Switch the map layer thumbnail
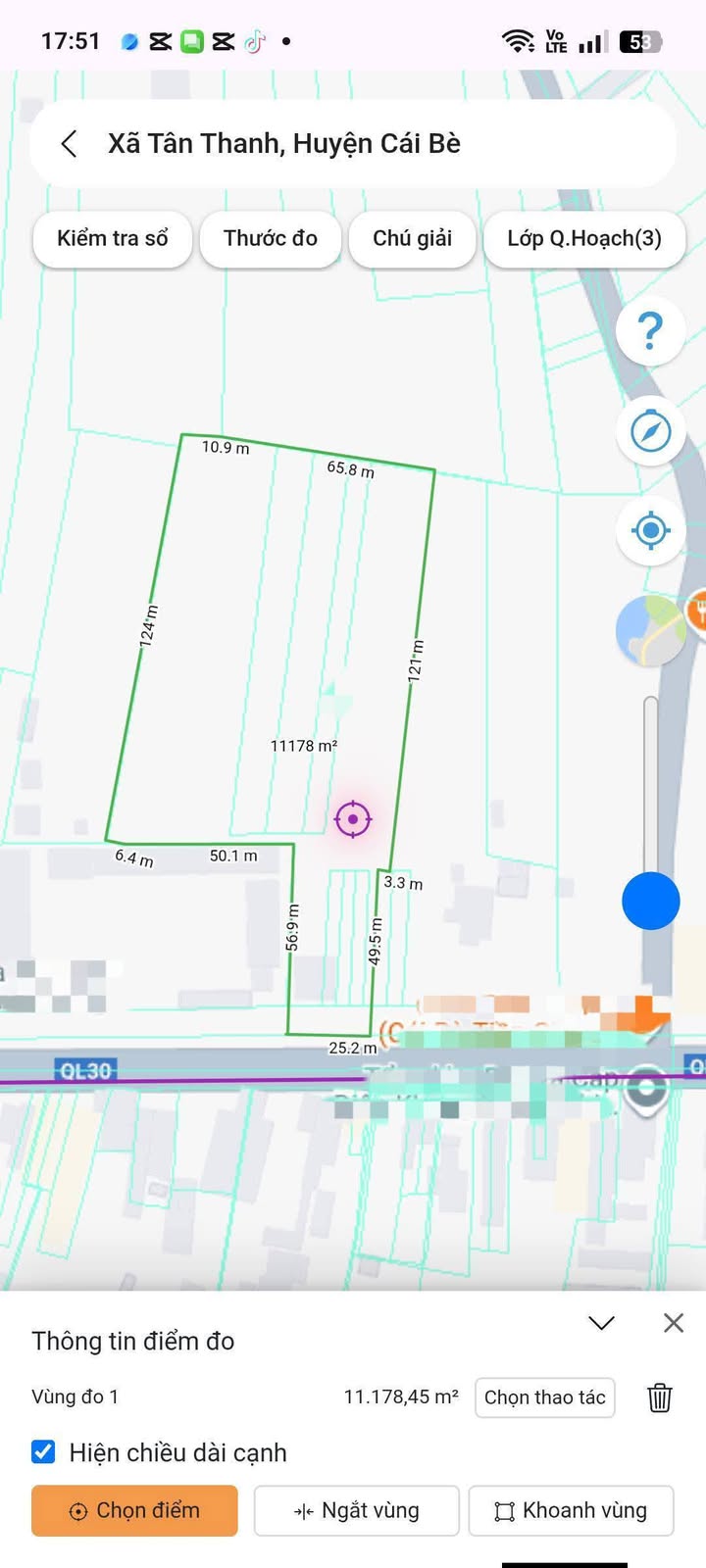 click(x=650, y=630)
